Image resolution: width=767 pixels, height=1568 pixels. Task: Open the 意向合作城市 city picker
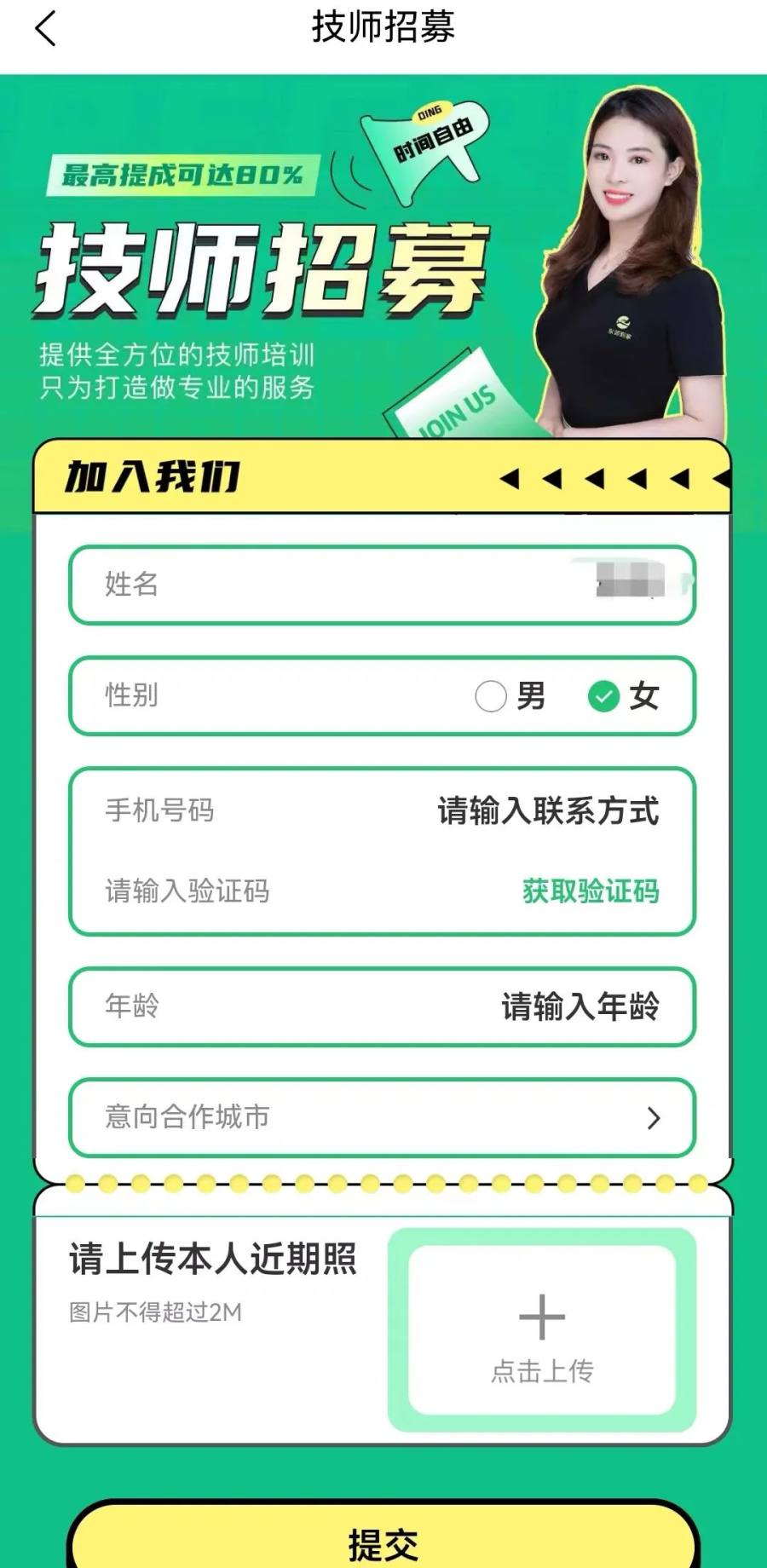382,1117
